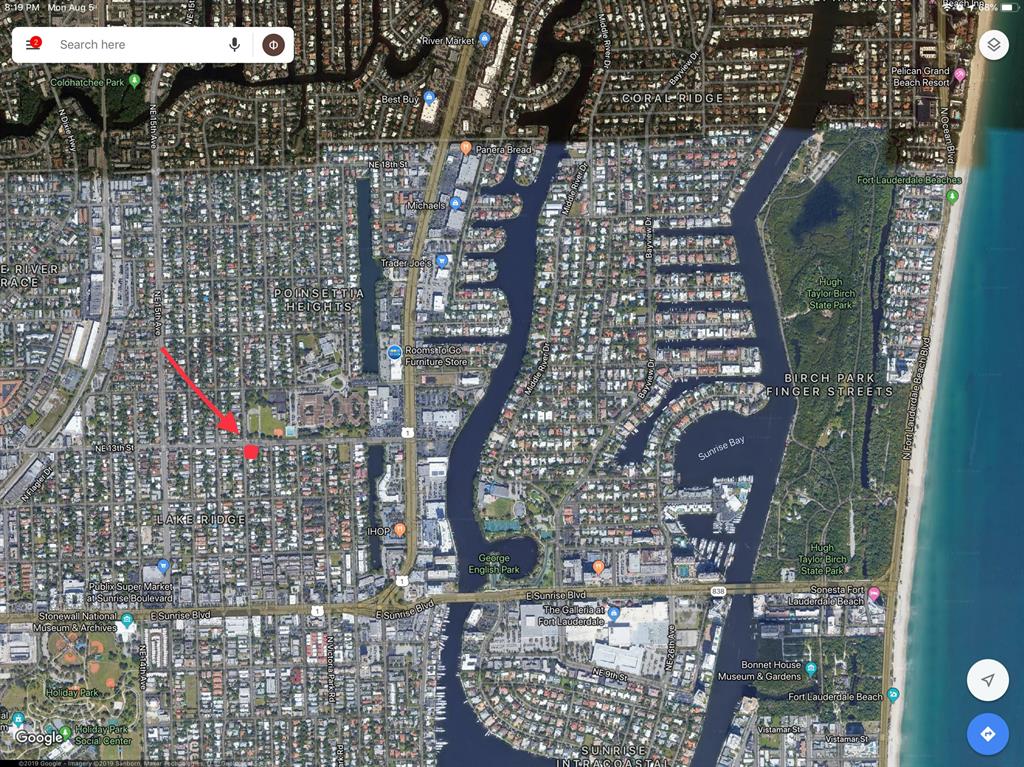Select Sonesta Fort Lauderdale Beach pin

[x=874, y=593]
